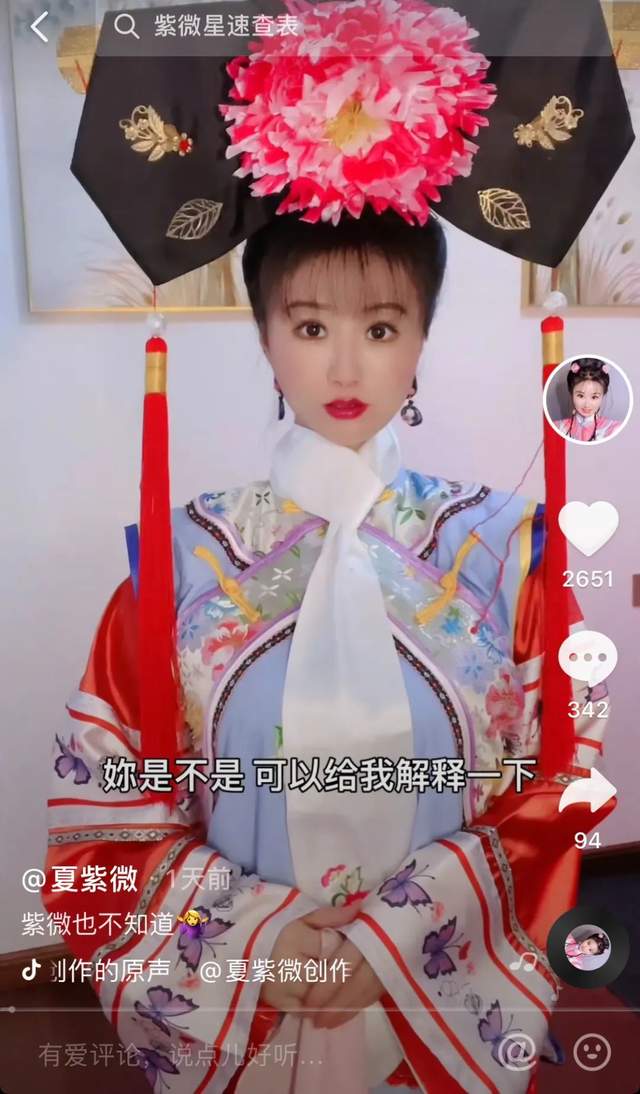Like this video with the heart
Viewport: 640px width, 1094px height.
tap(587, 529)
